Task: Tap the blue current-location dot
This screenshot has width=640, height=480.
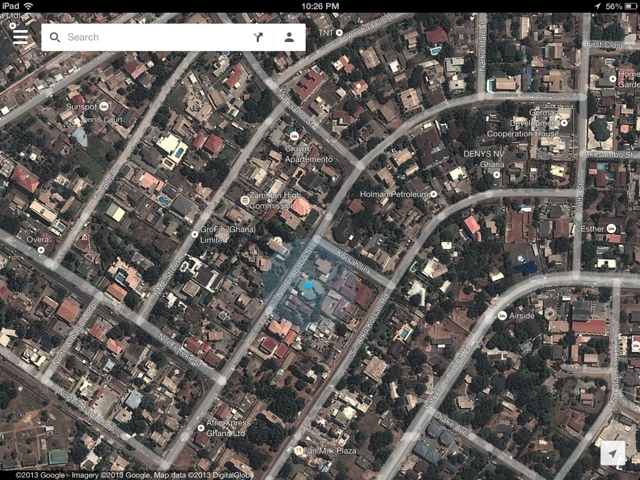Action: (x=309, y=286)
